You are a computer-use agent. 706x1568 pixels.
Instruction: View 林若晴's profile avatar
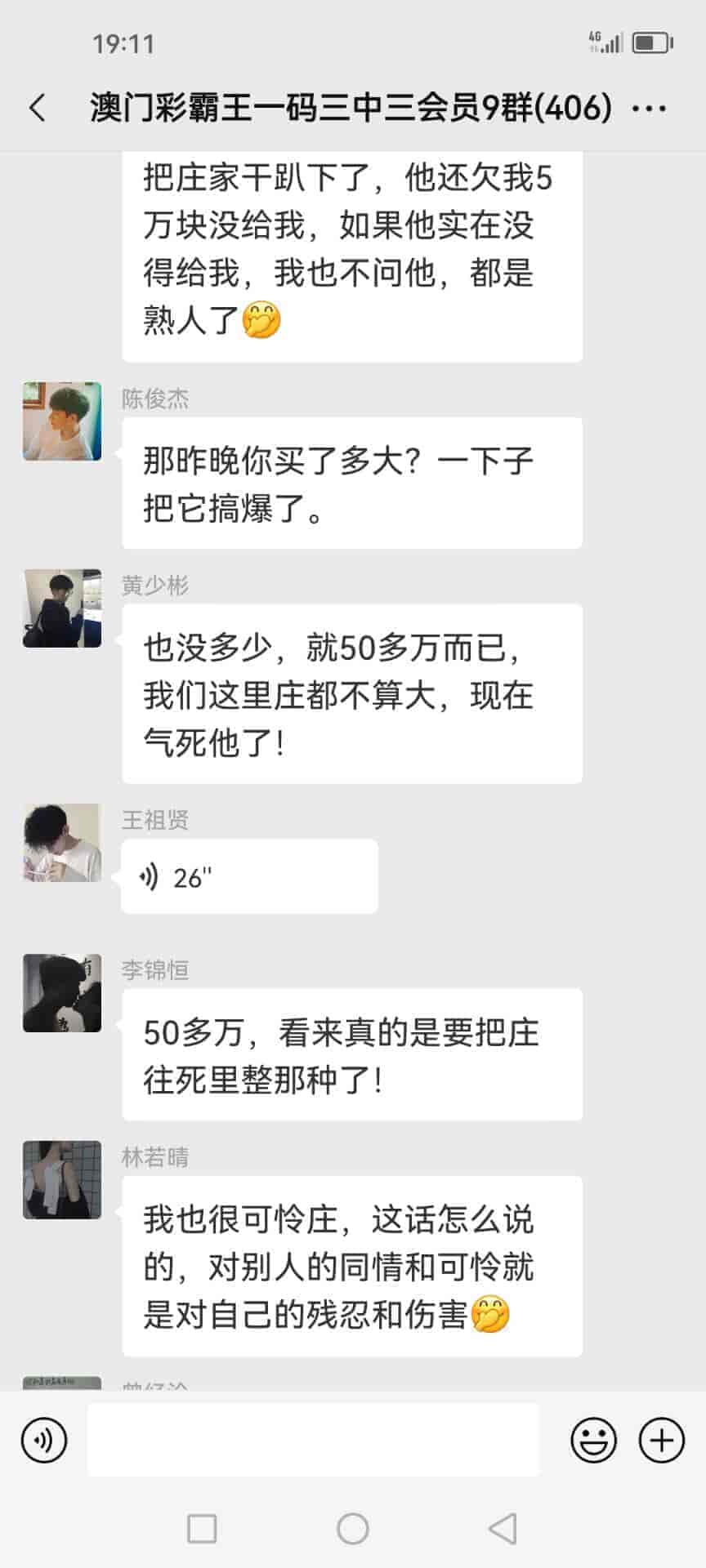click(x=62, y=1180)
